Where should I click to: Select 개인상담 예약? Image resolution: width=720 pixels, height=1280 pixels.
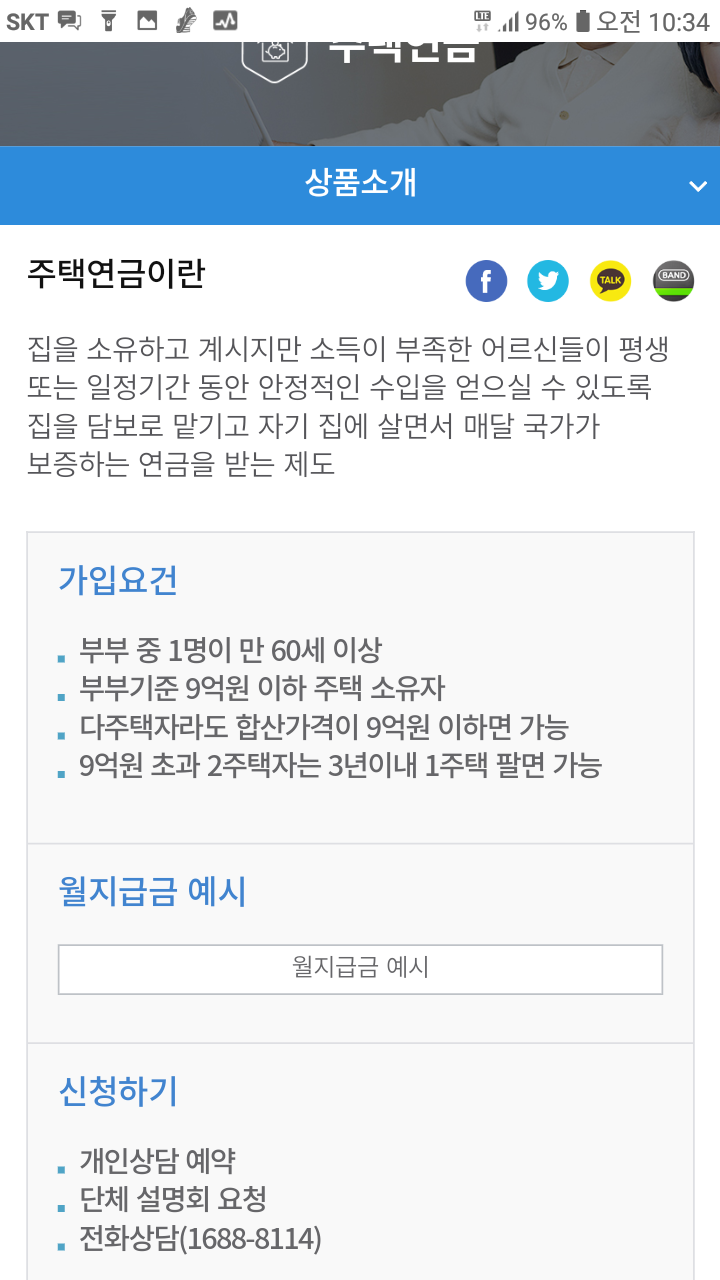(x=158, y=1161)
